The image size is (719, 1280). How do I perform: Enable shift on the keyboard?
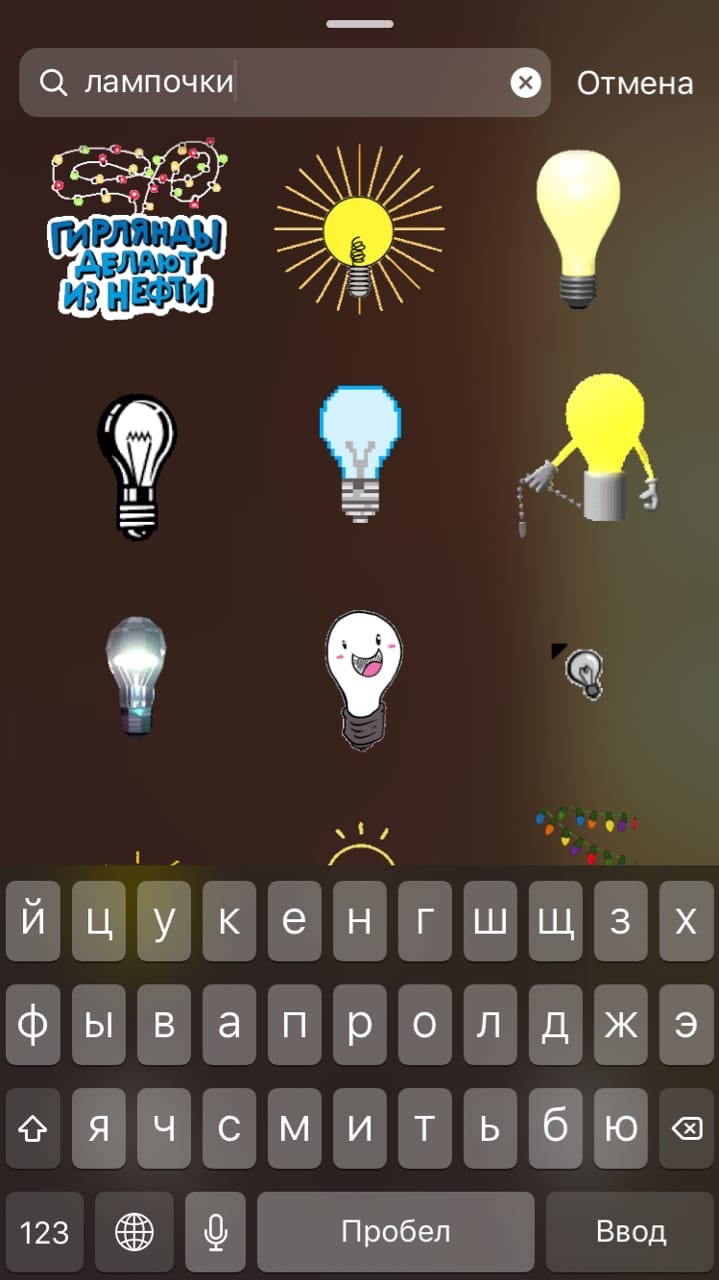(x=33, y=1129)
